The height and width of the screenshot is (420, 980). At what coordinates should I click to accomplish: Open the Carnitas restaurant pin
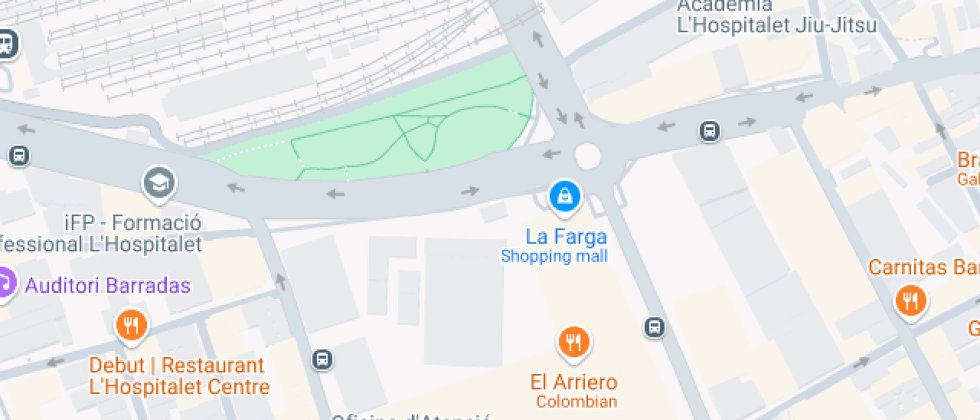tap(910, 300)
